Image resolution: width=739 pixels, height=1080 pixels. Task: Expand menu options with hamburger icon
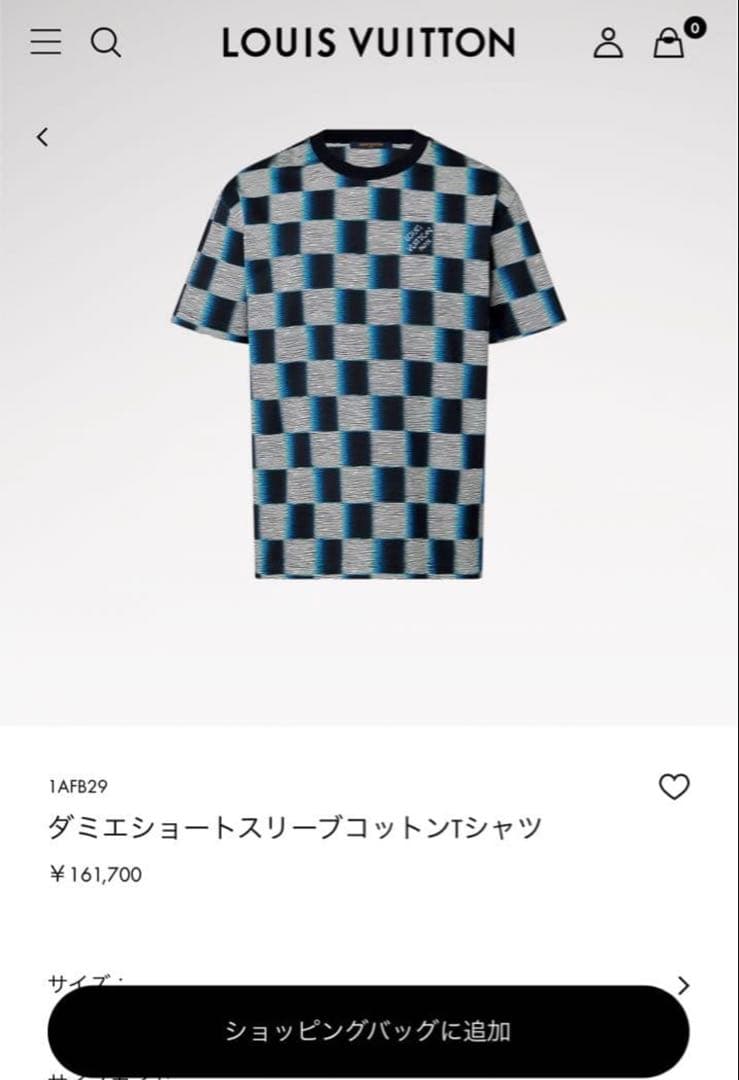[45, 44]
